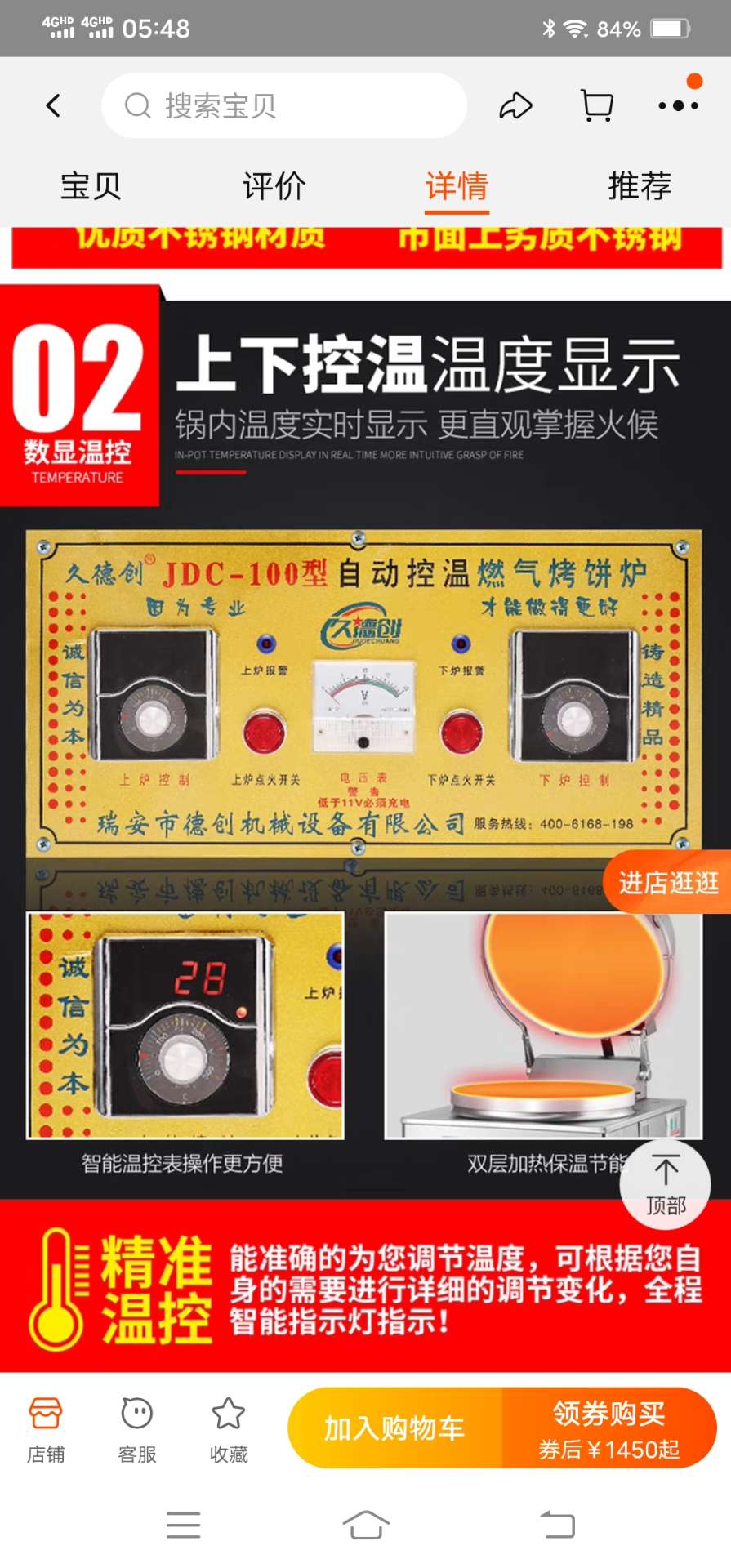
Task: Switch to the 评价 tab
Action: click(274, 186)
